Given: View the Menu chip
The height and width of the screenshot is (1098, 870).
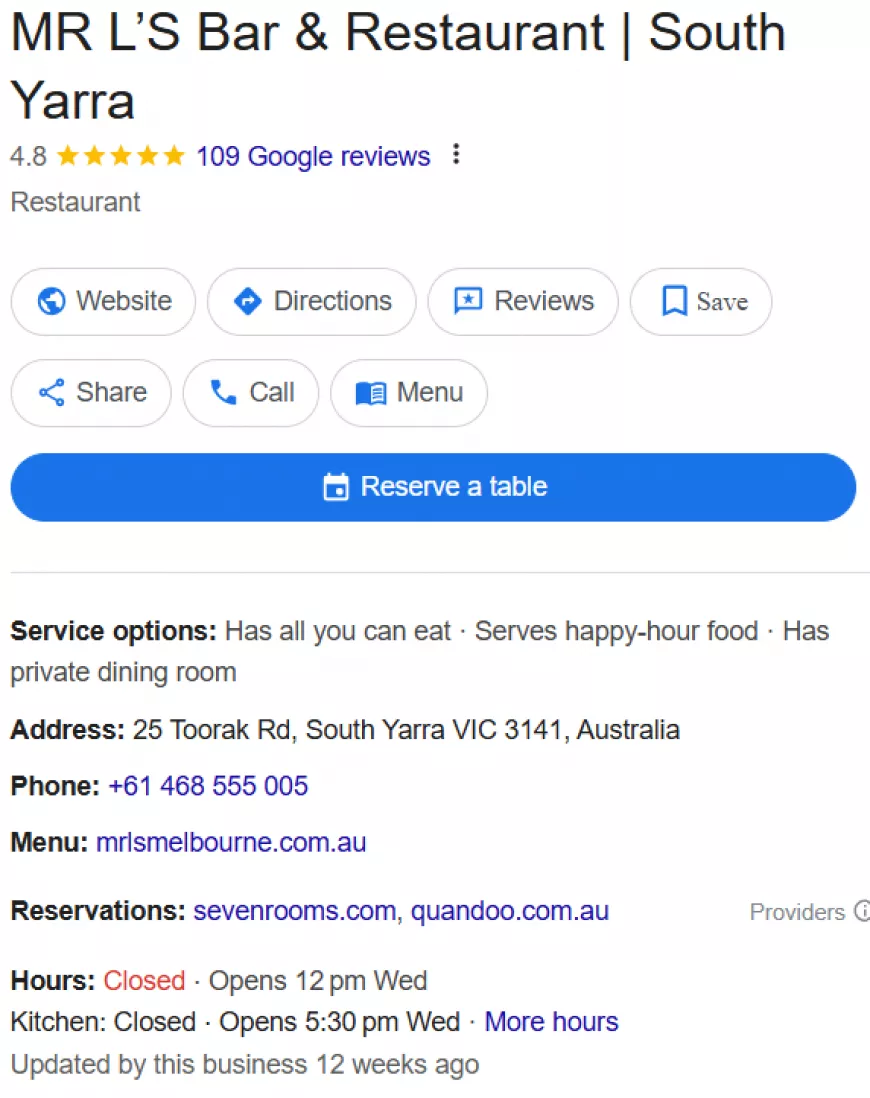Looking at the screenshot, I should [x=409, y=392].
